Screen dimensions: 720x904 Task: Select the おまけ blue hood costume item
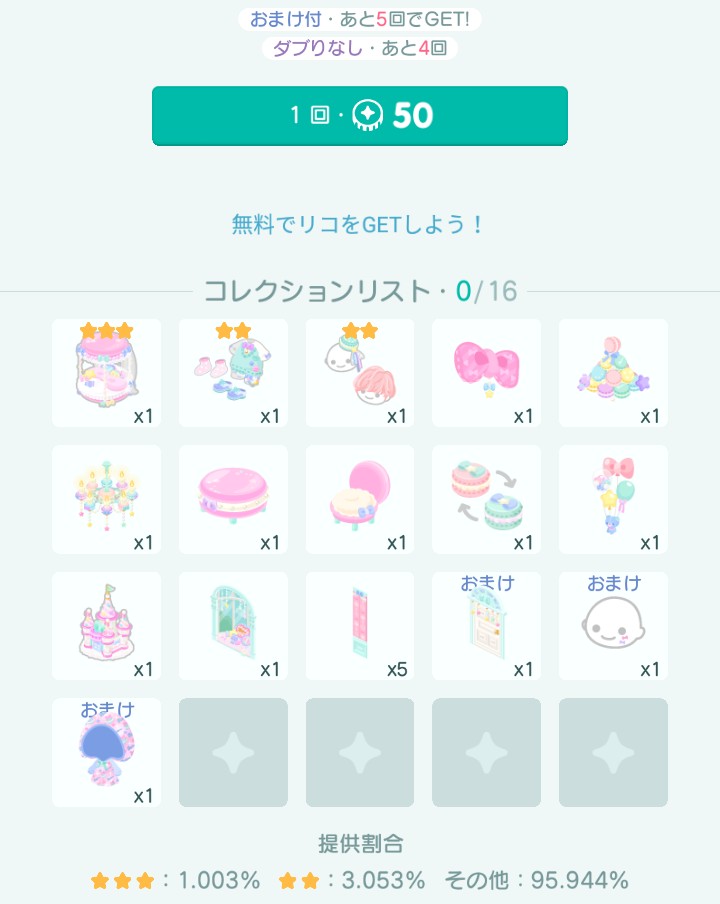pyautogui.click(x=106, y=752)
